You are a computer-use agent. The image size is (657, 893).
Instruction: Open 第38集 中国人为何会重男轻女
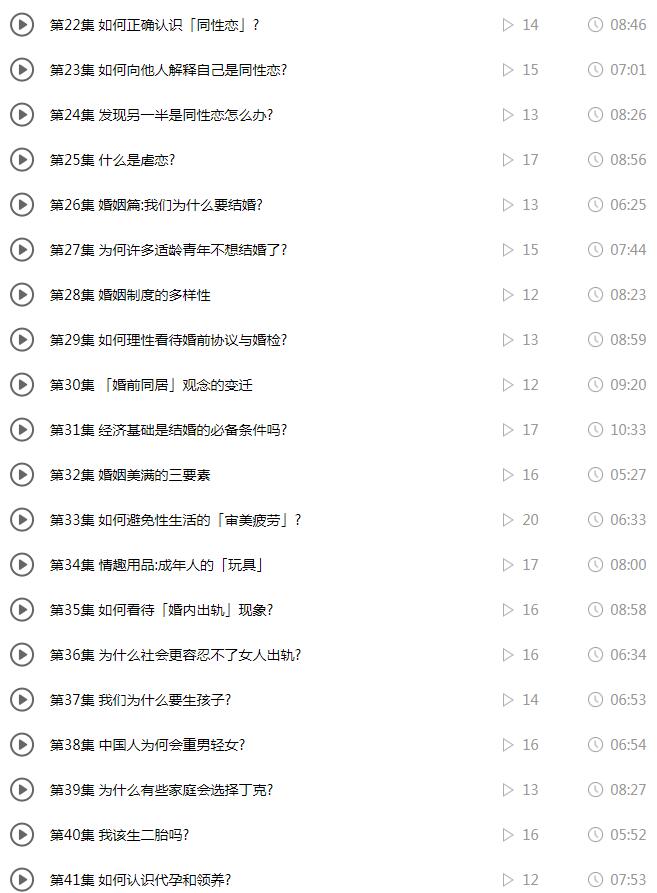point(147,745)
